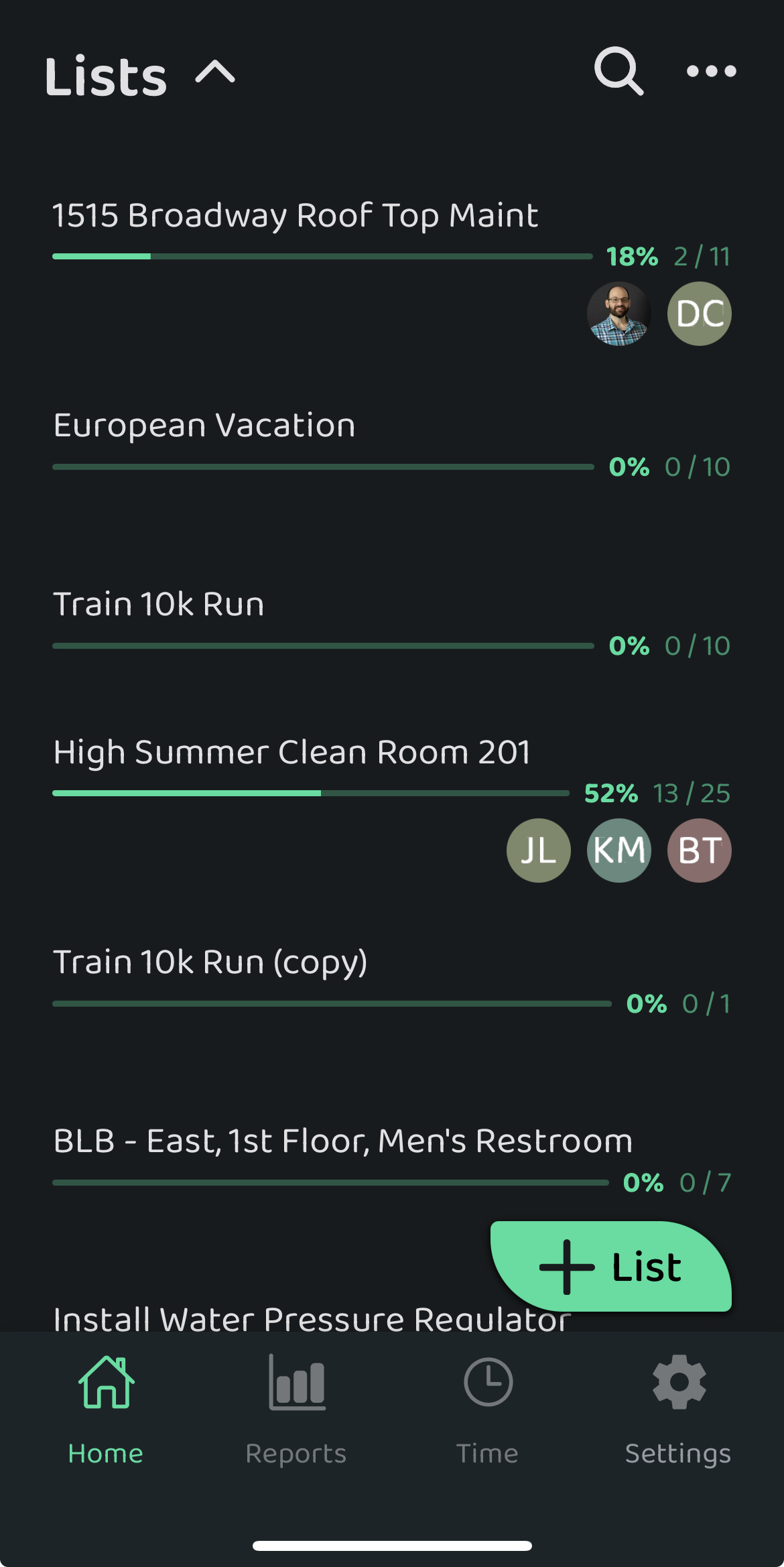Viewport: 784px width, 1567px height.
Task: Open the search icon
Action: coord(618,71)
